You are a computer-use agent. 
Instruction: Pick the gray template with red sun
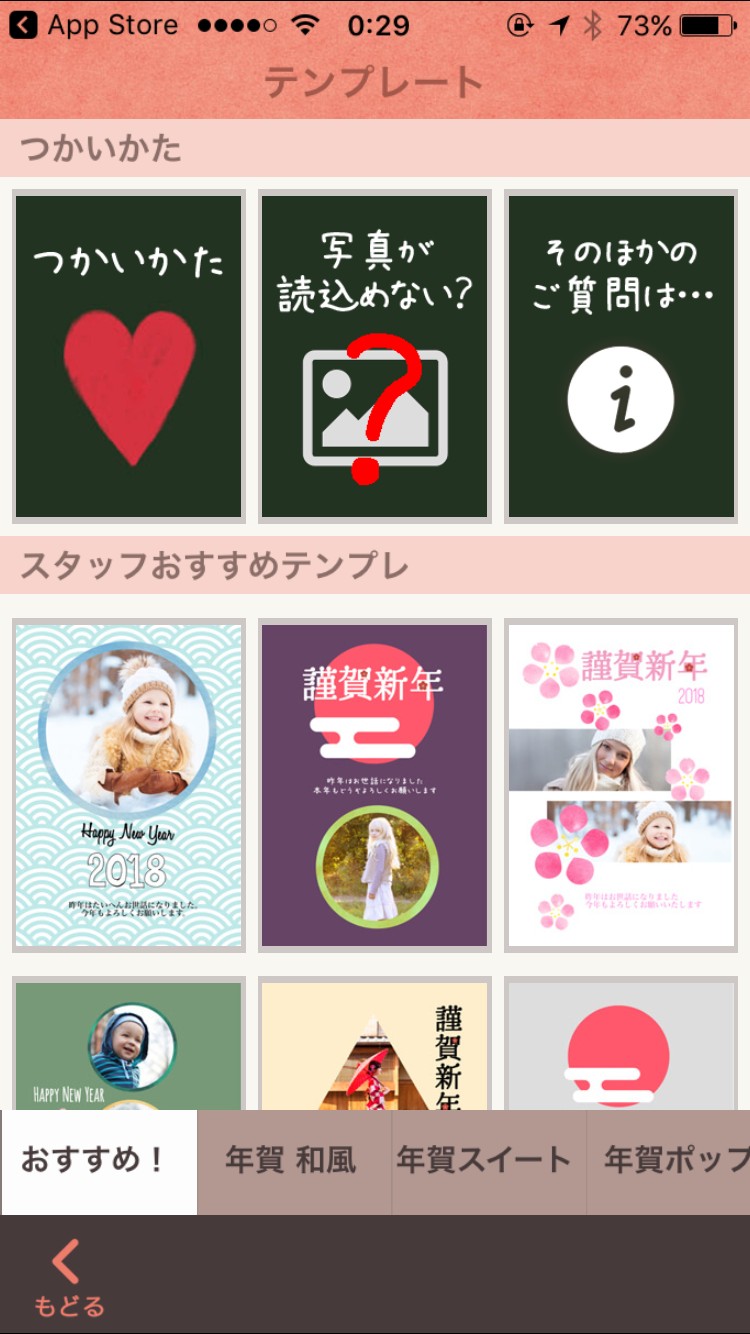click(x=621, y=1045)
